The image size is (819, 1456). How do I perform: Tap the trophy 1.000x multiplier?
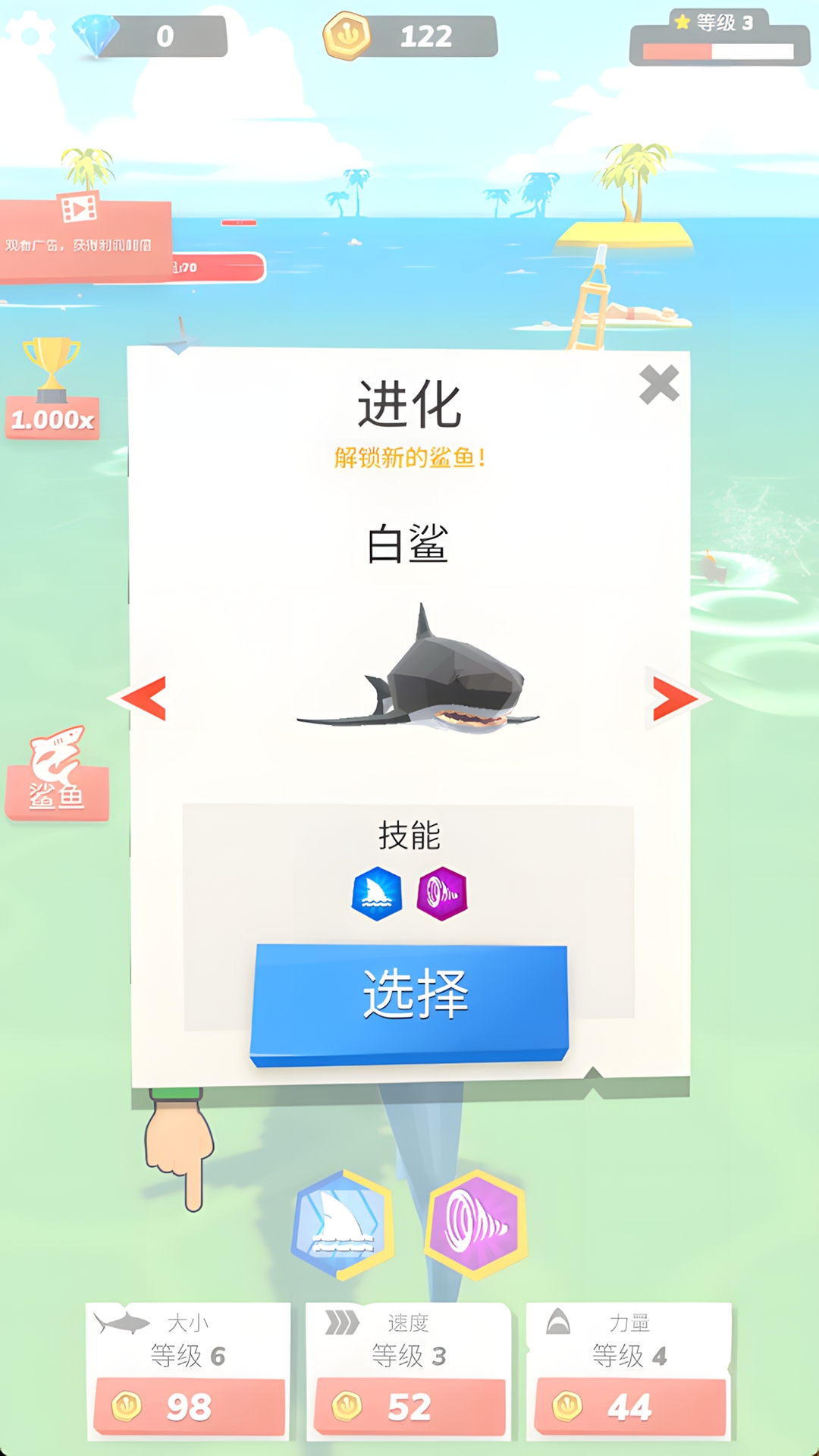52,388
